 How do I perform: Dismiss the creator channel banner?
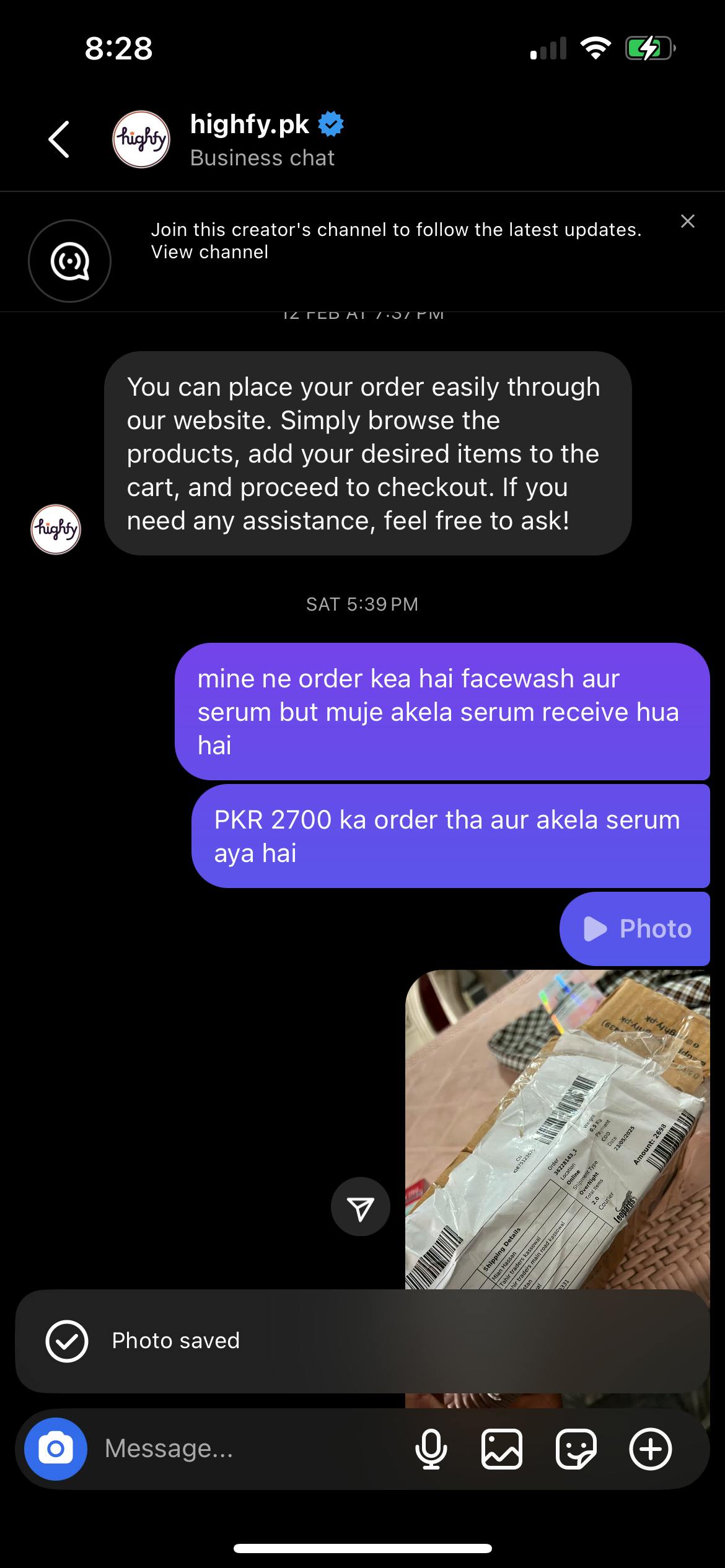(687, 221)
